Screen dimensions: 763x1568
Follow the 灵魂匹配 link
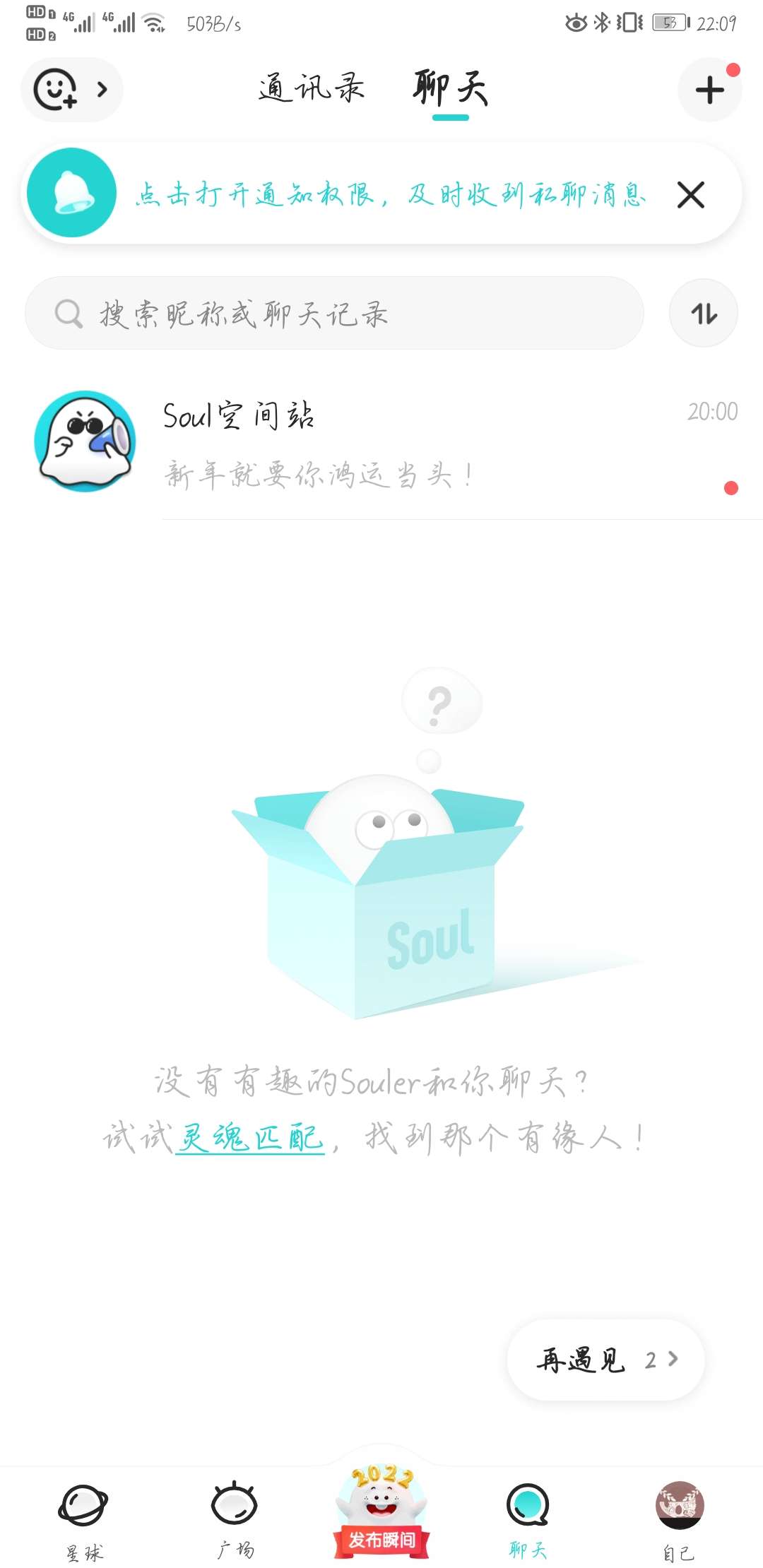pos(250,1138)
